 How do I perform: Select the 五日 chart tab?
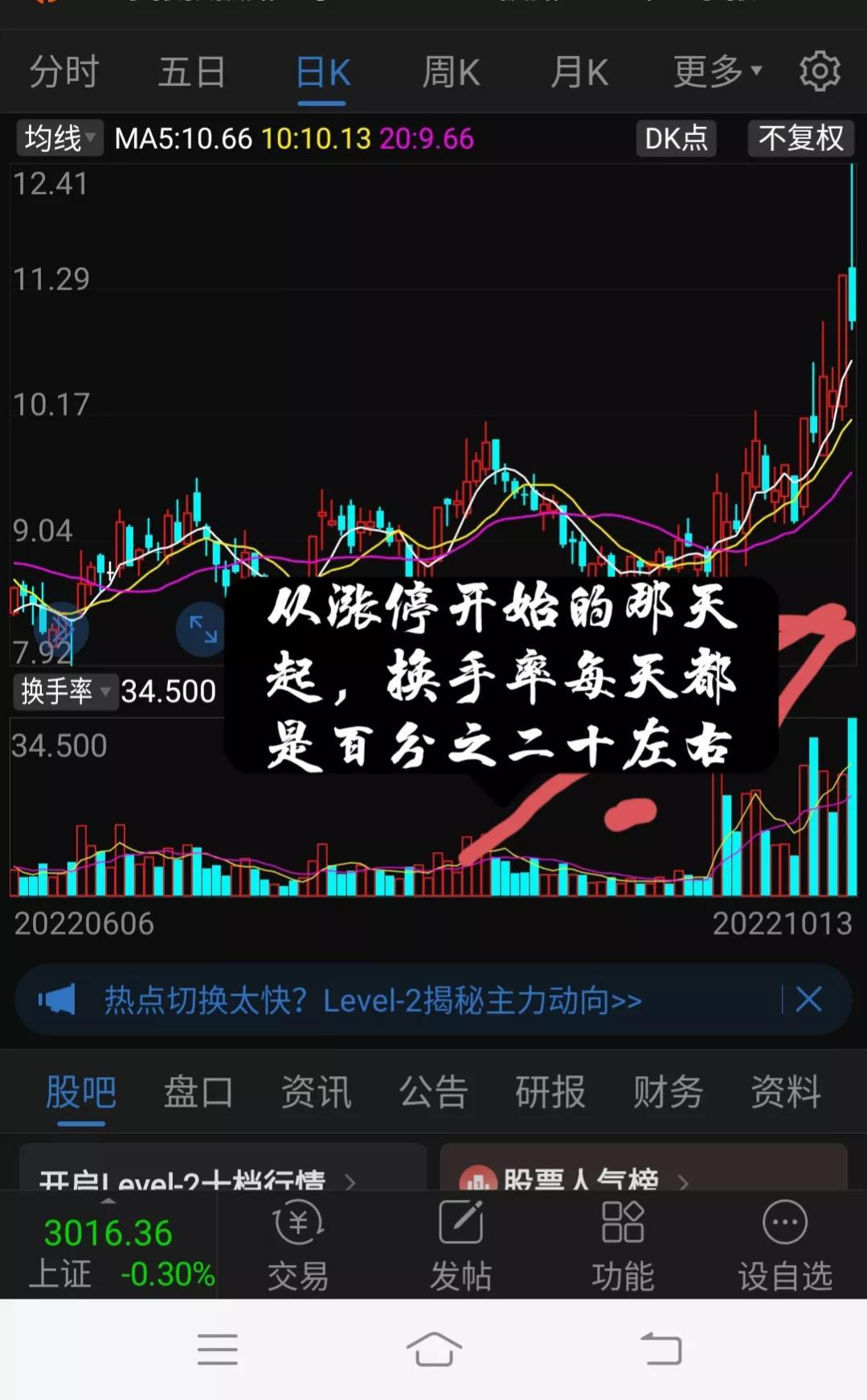(192, 72)
